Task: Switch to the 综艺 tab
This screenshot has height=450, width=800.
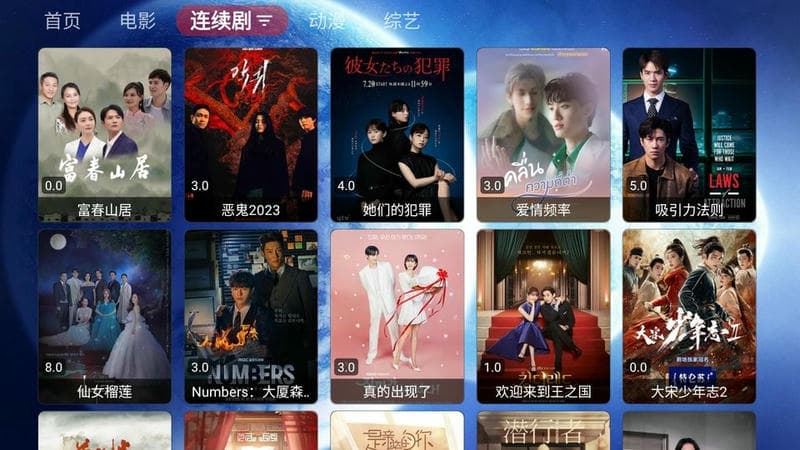Action: pyautogui.click(x=402, y=20)
